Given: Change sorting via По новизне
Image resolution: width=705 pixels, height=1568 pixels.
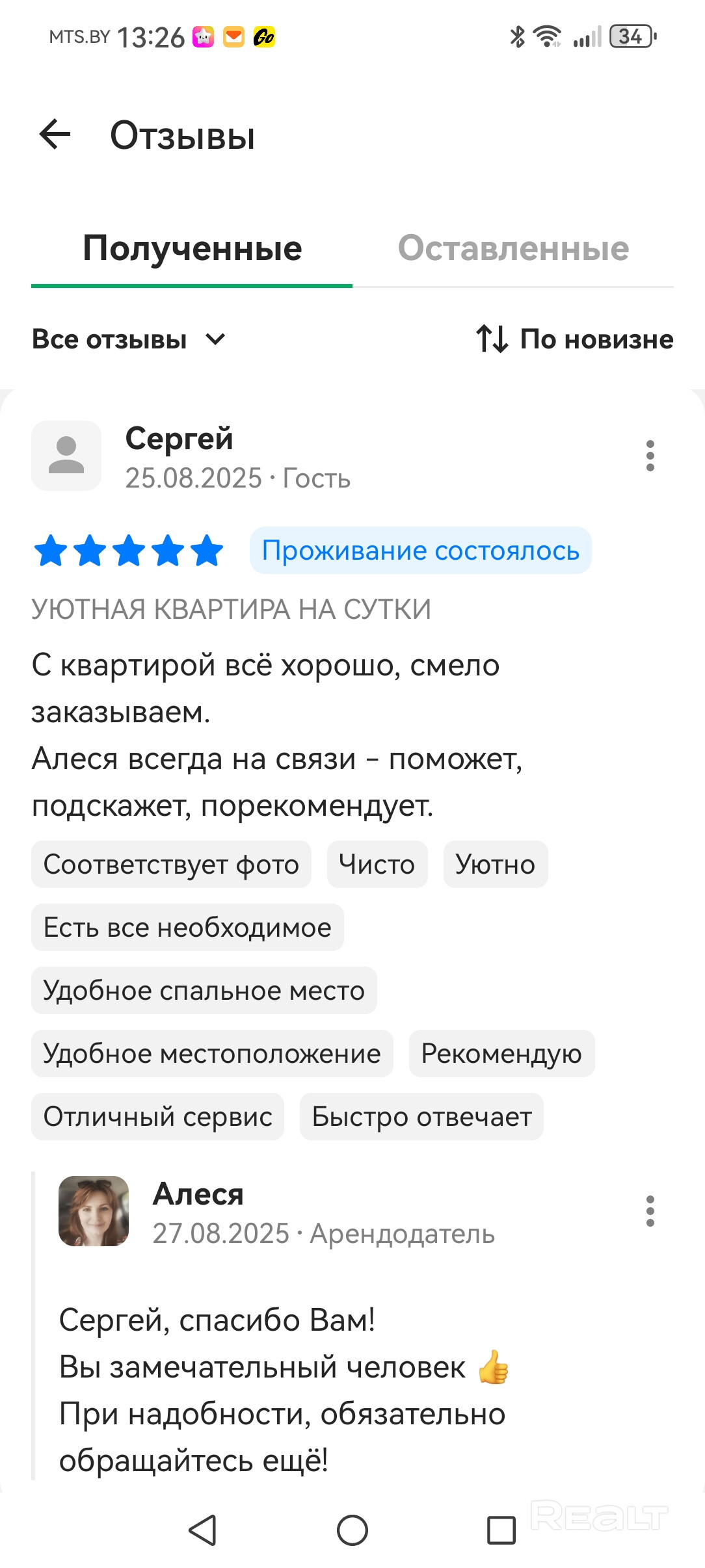Looking at the screenshot, I should (x=575, y=339).
